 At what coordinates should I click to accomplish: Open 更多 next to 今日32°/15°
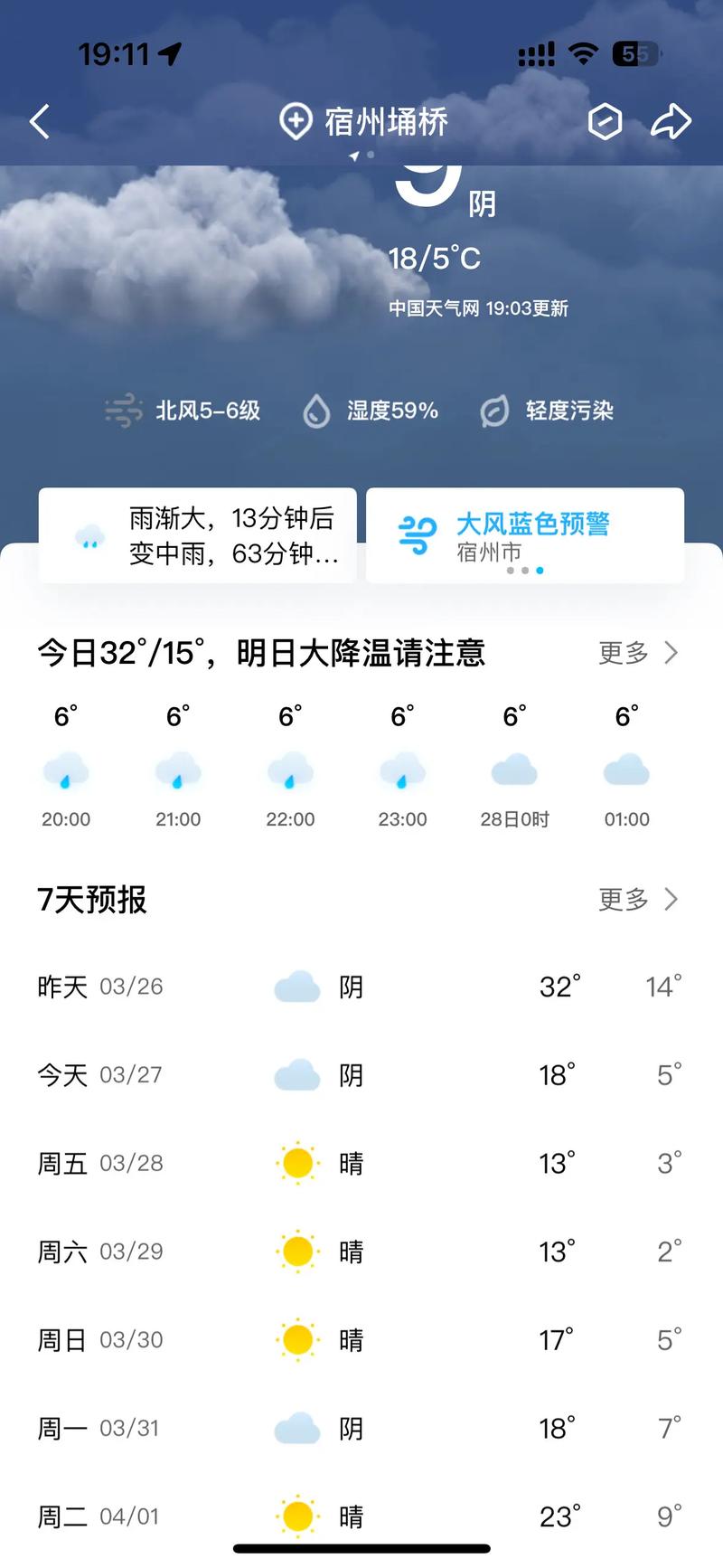click(x=622, y=652)
